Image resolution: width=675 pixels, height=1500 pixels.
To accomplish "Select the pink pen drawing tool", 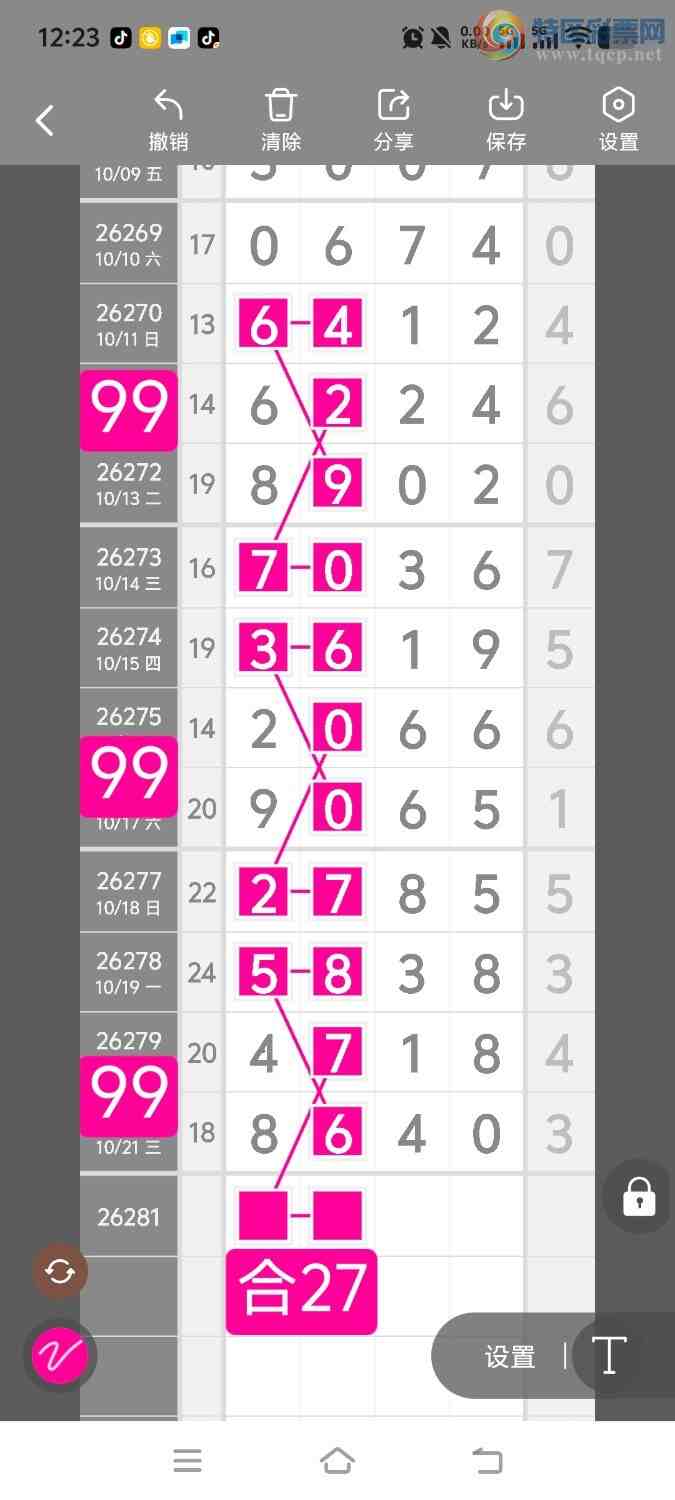I will (x=60, y=1357).
